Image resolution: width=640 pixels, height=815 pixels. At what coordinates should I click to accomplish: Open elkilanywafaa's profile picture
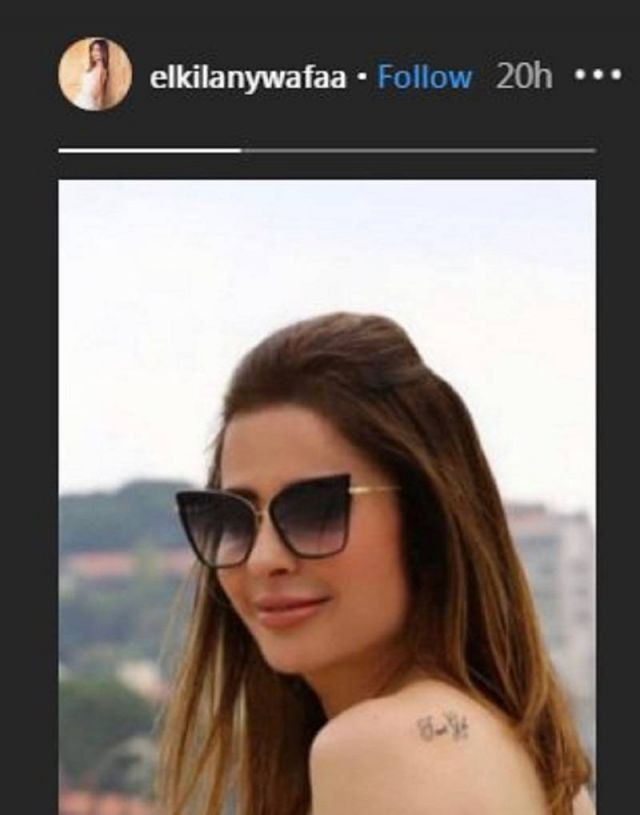(x=95, y=74)
